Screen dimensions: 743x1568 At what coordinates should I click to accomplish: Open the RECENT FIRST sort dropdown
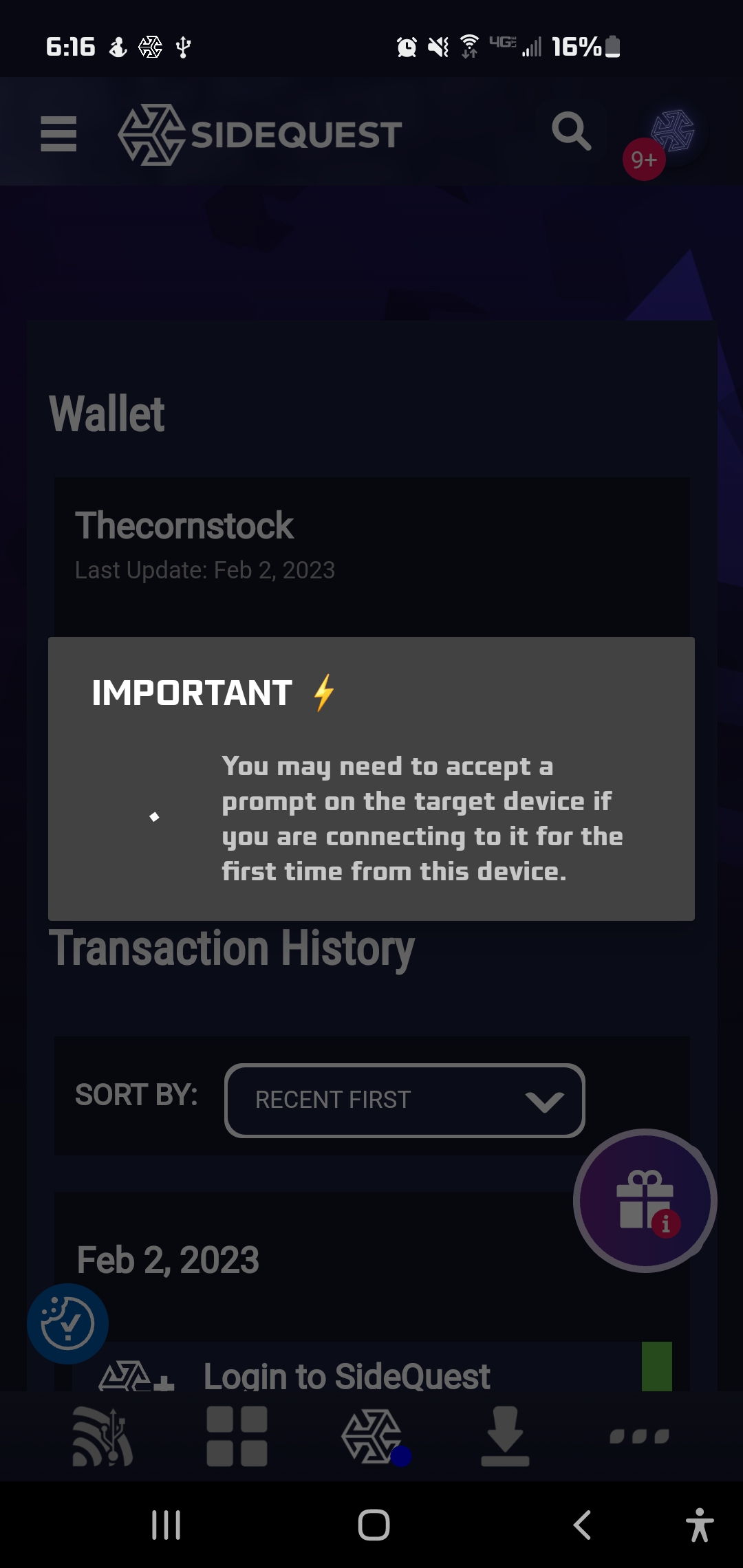[403, 1100]
